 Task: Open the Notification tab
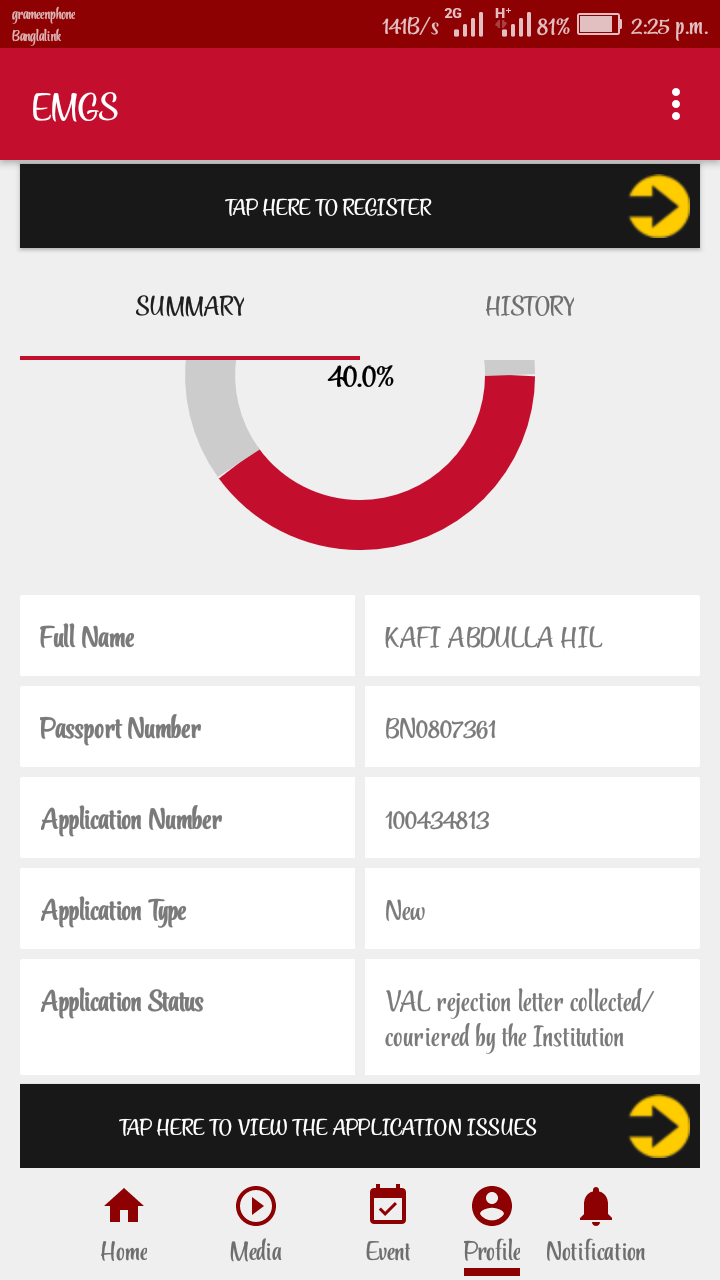(596, 1224)
